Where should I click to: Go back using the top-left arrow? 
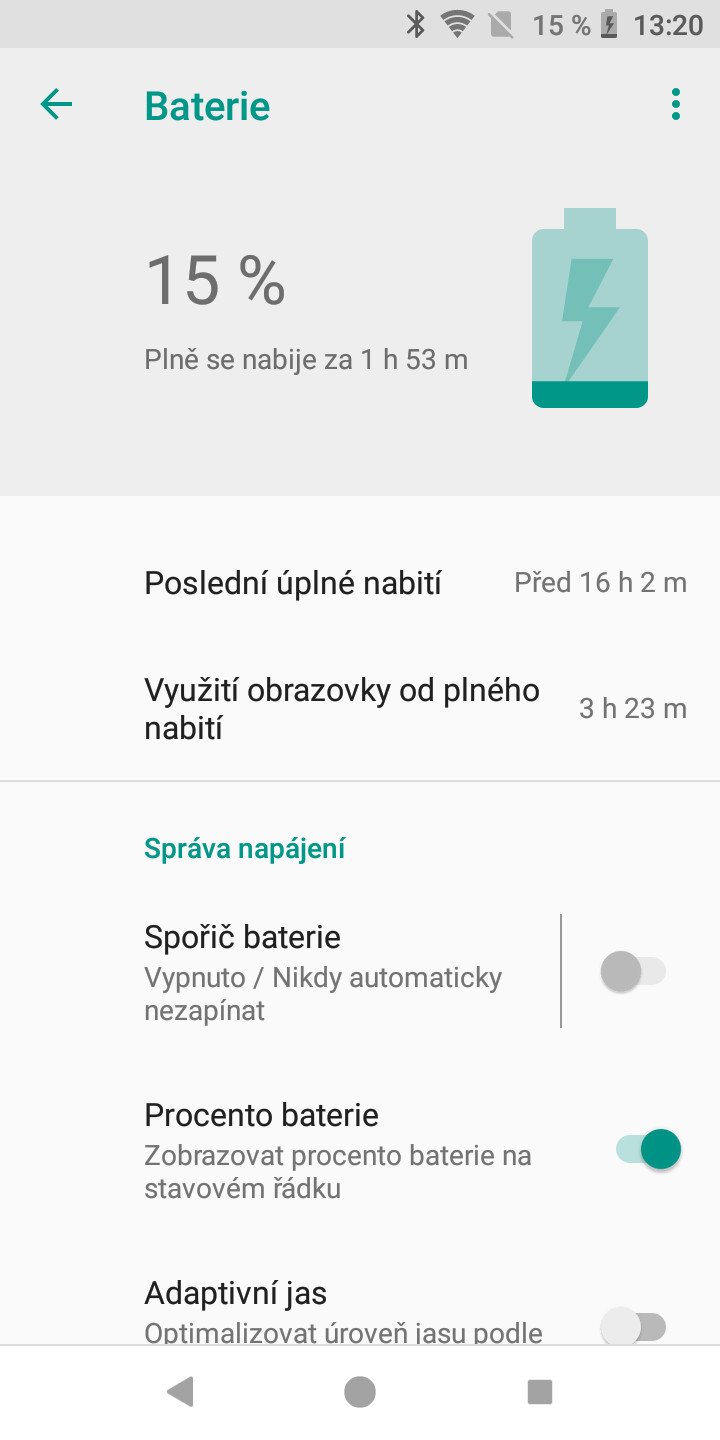(x=56, y=104)
